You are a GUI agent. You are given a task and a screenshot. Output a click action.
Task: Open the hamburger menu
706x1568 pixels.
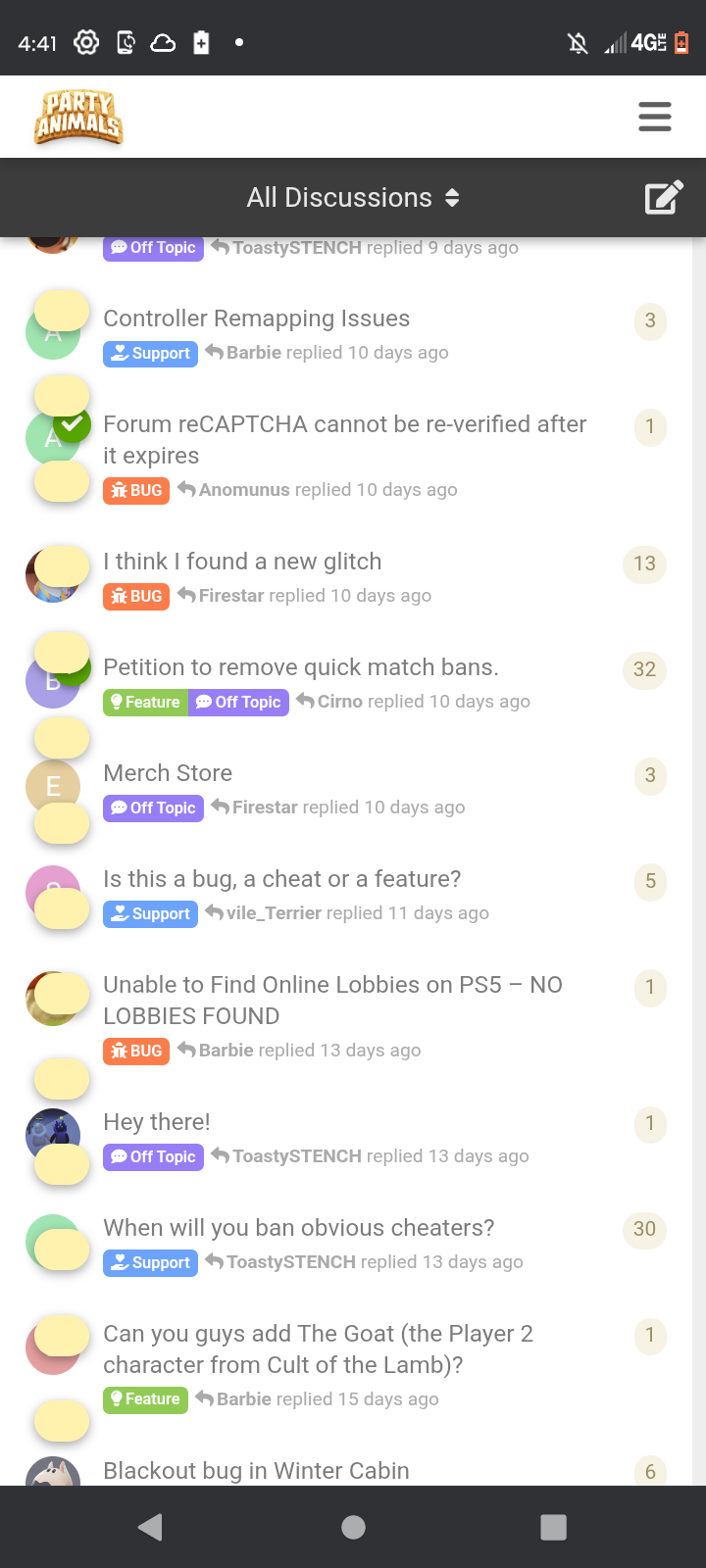point(654,117)
